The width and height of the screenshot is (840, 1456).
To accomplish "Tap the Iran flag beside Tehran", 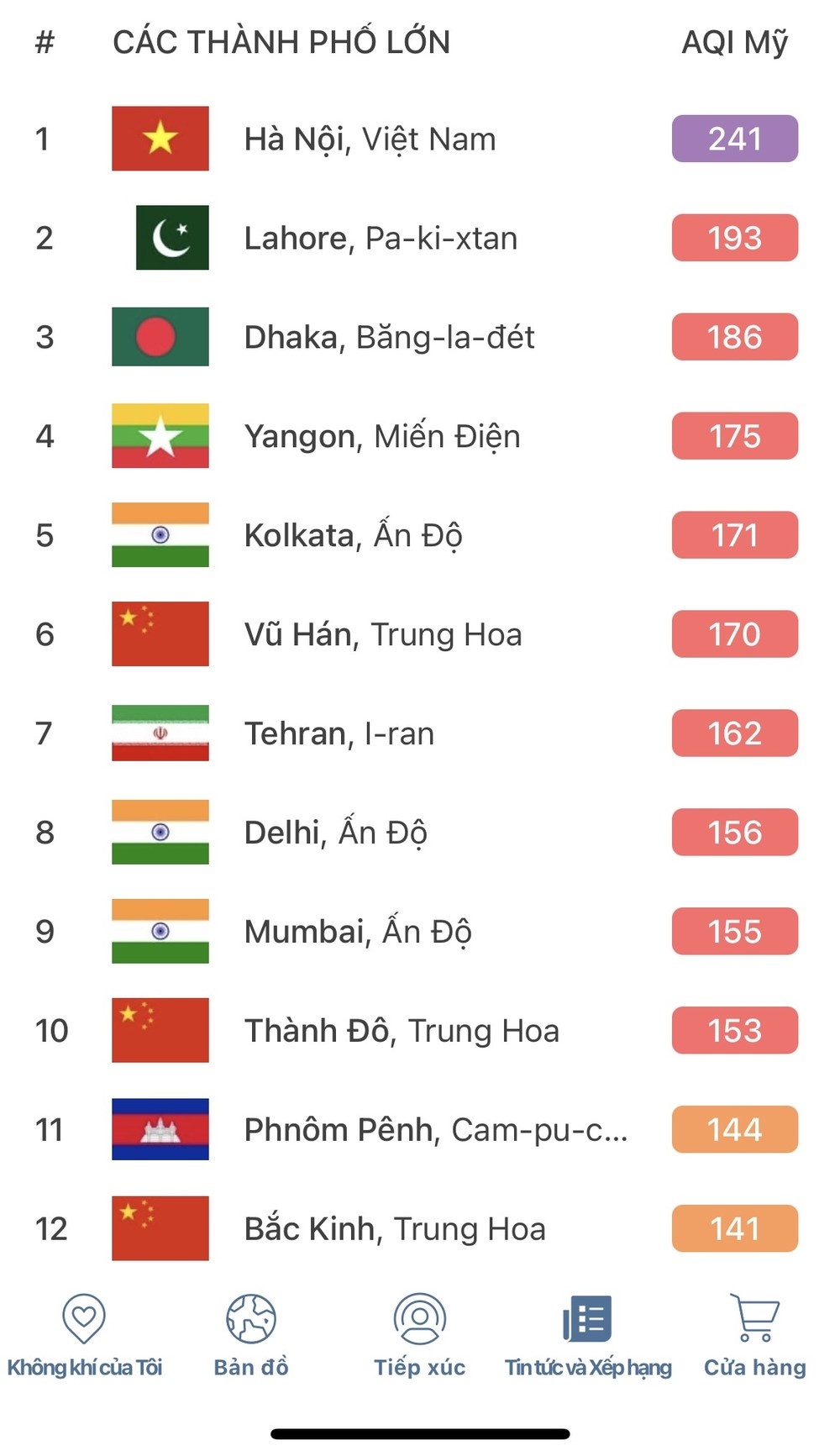I will [160, 733].
